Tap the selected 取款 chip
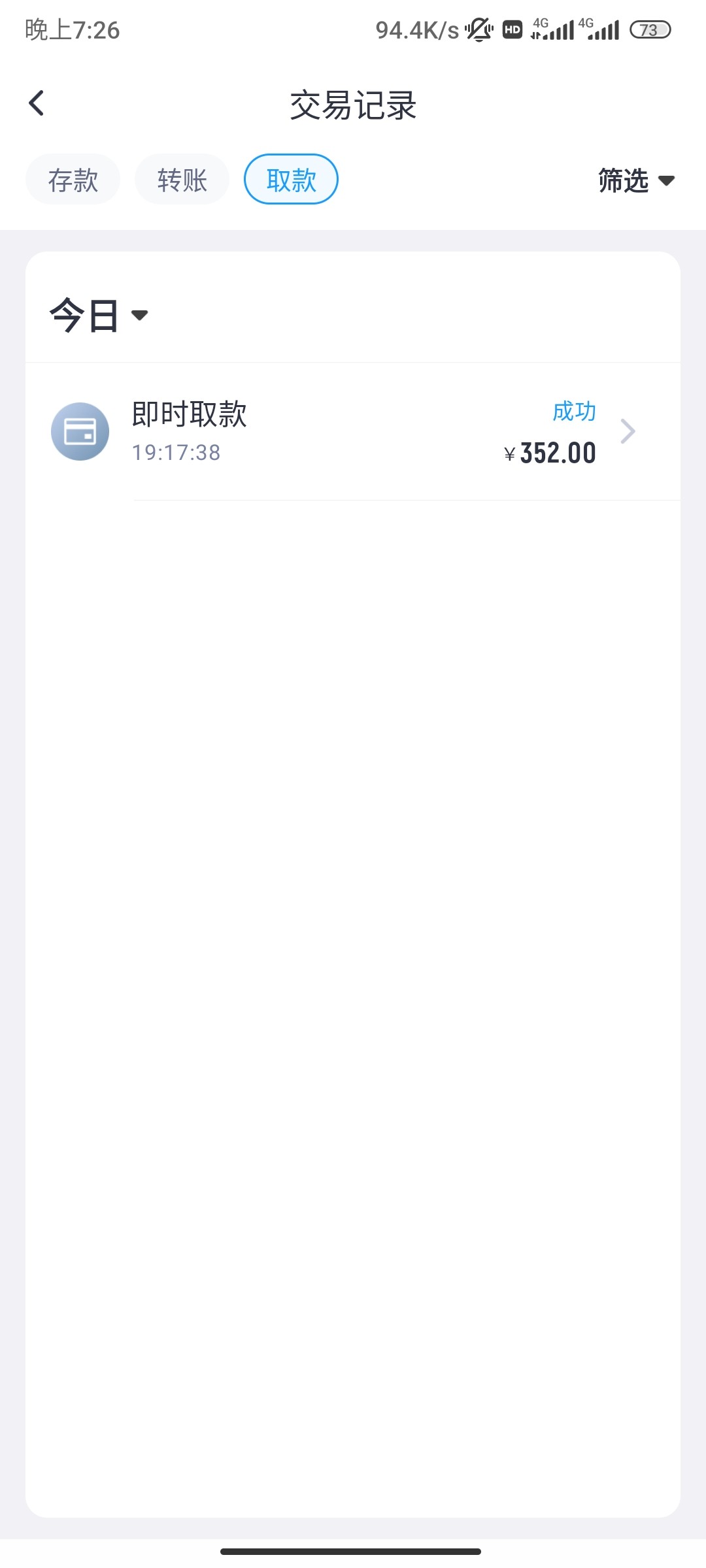Viewport: 706px width, 1568px height. (x=291, y=180)
